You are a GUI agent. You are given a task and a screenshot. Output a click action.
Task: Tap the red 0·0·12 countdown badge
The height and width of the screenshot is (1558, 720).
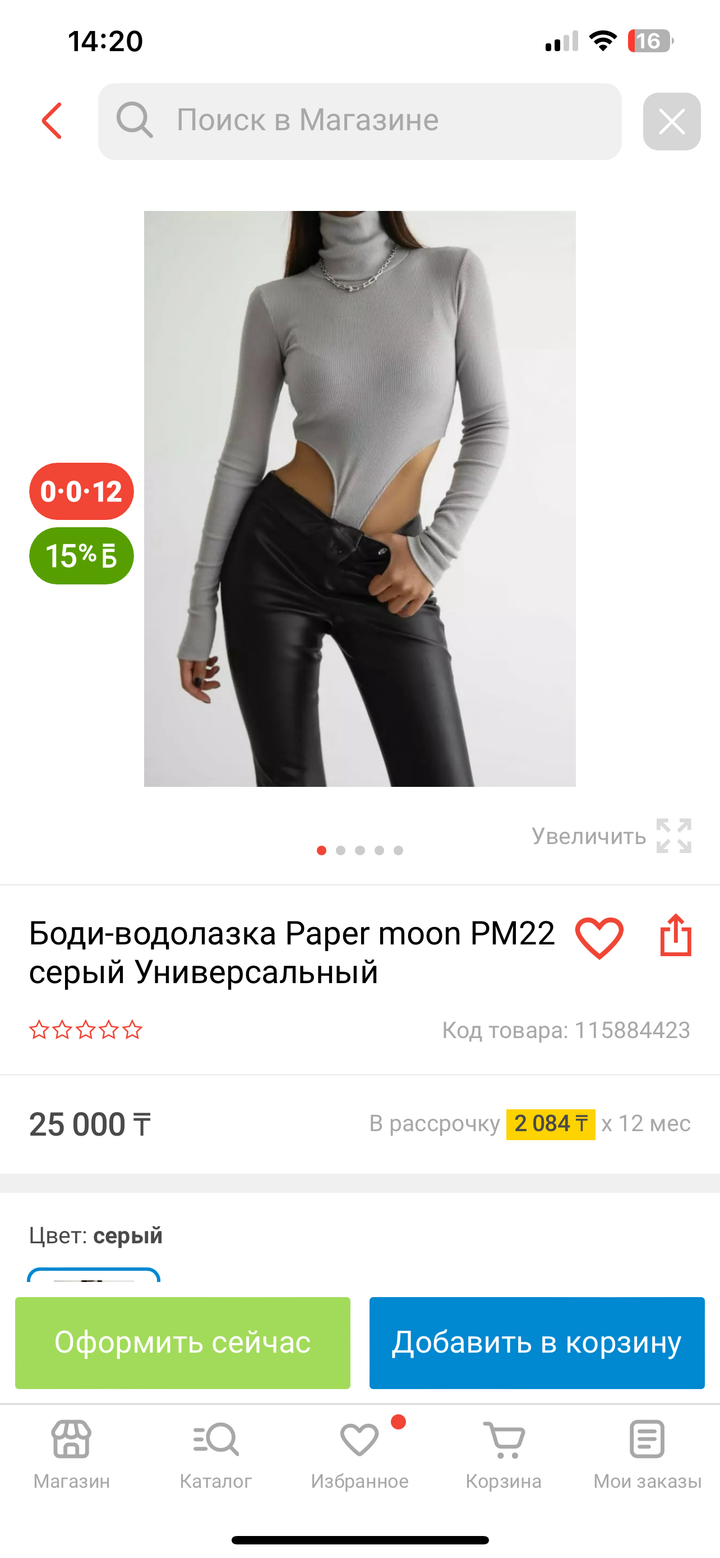[x=81, y=491]
